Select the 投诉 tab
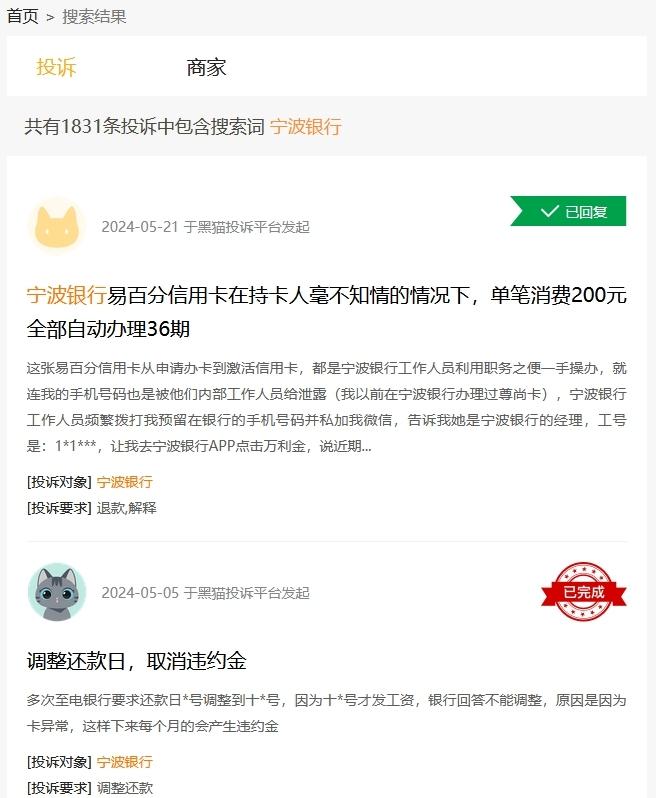Image resolution: width=656 pixels, height=798 pixels. pos(56,67)
